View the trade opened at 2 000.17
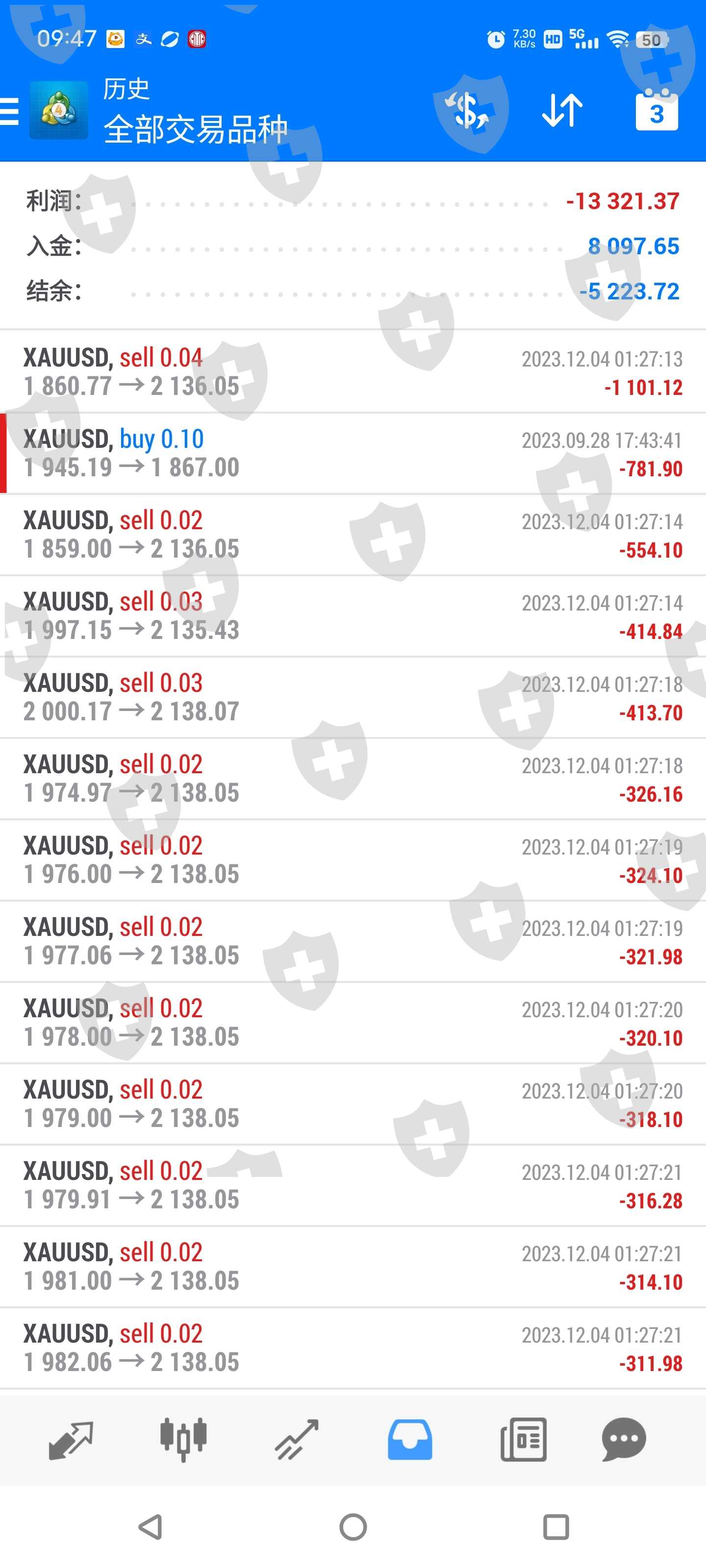 click(353, 698)
